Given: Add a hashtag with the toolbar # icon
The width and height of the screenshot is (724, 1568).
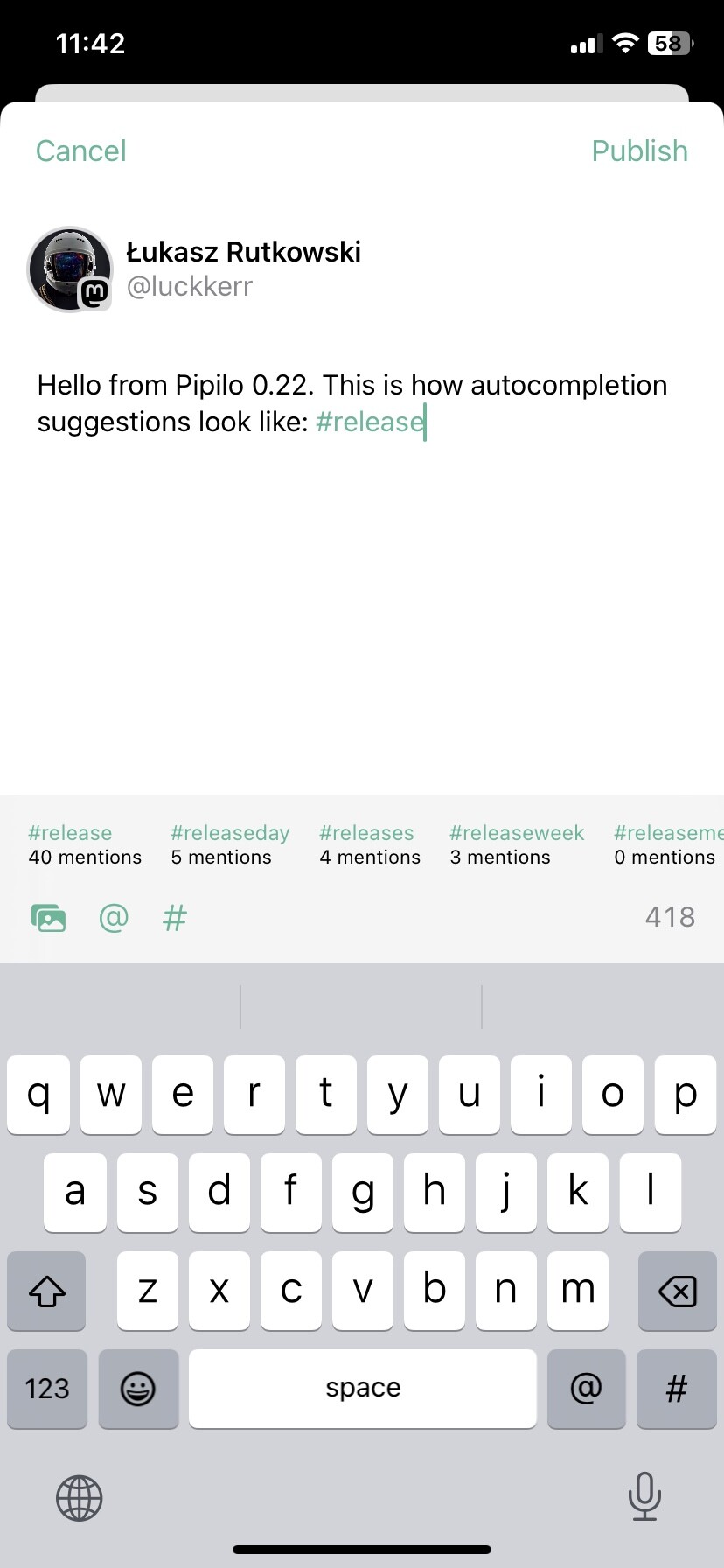Looking at the screenshot, I should (x=175, y=917).
